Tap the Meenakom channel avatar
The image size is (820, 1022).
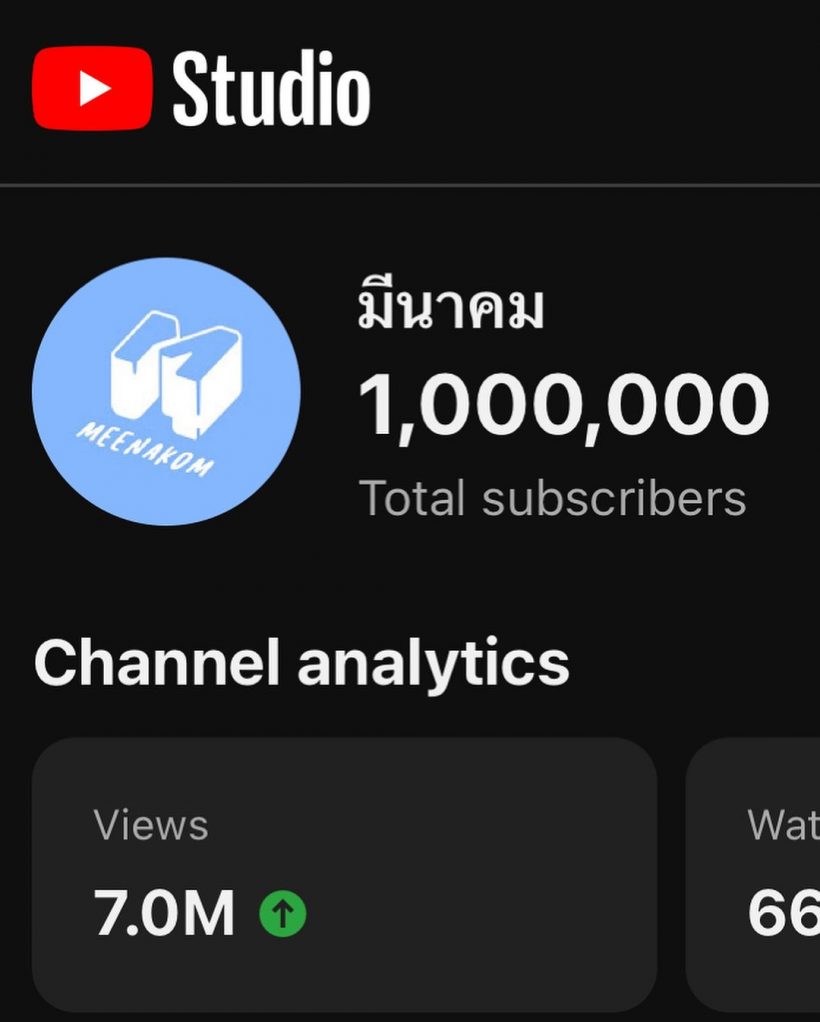166,391
